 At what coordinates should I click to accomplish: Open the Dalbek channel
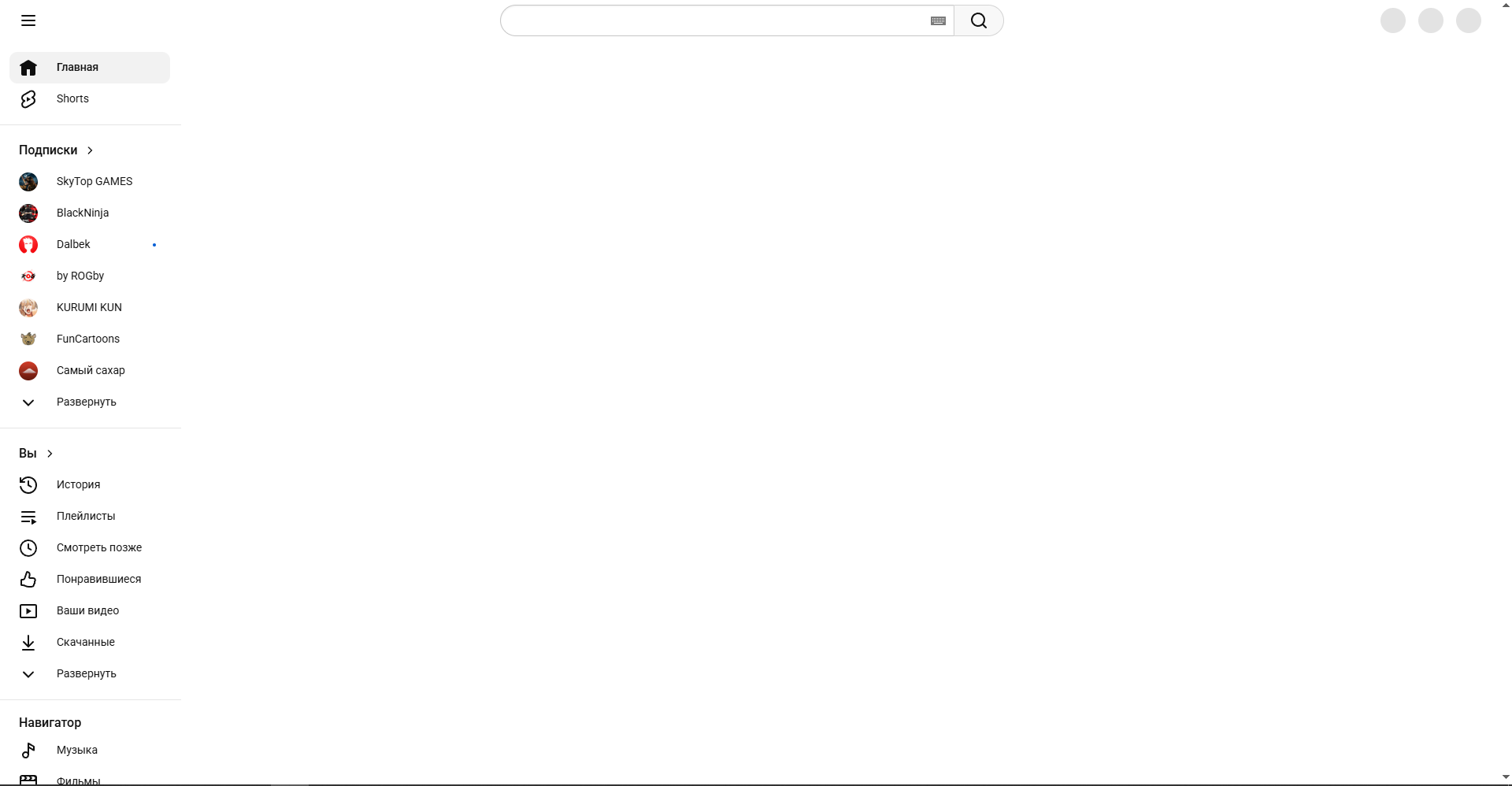(73, 245)
